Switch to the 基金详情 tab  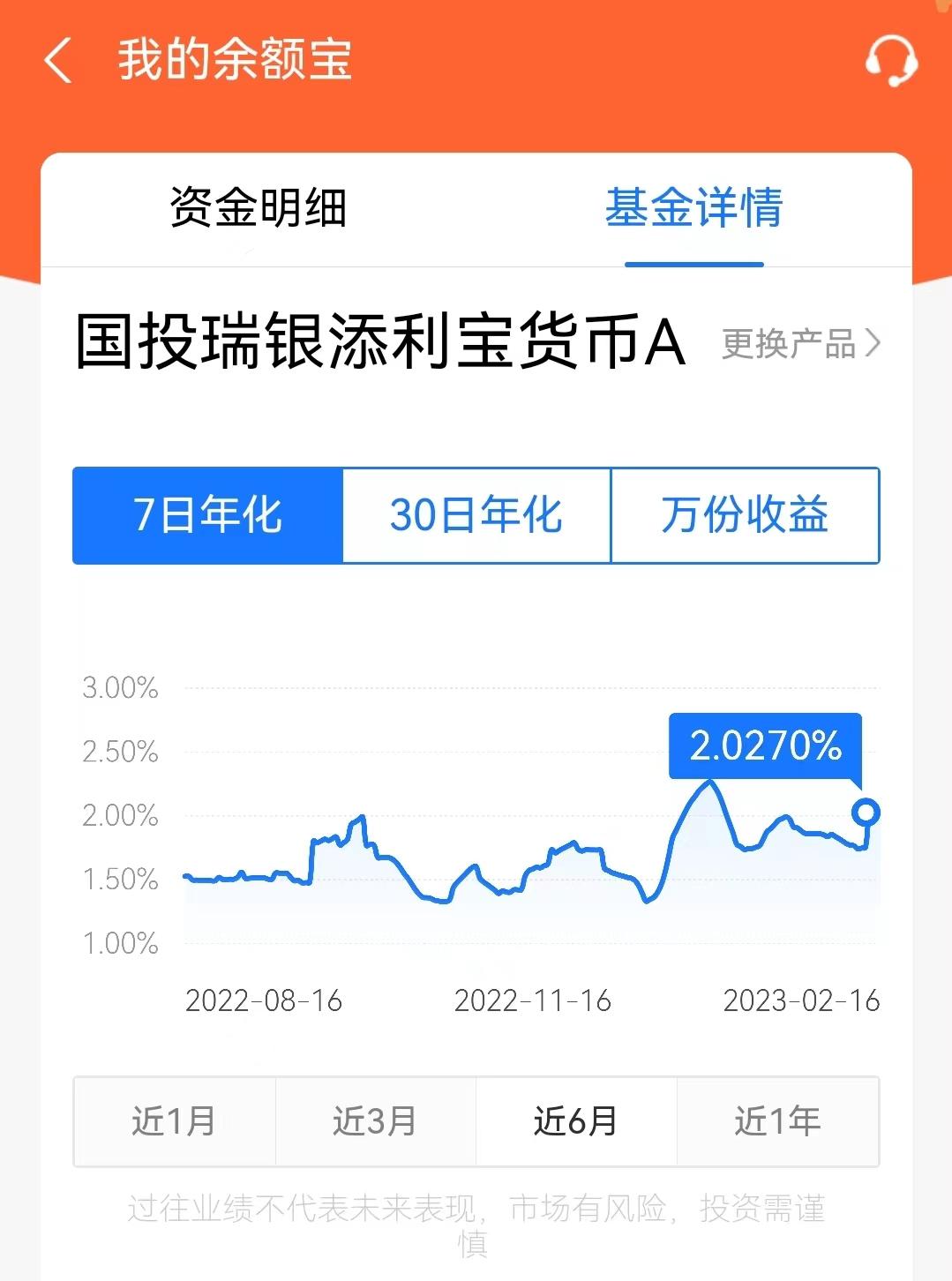(x=695, y=209)
